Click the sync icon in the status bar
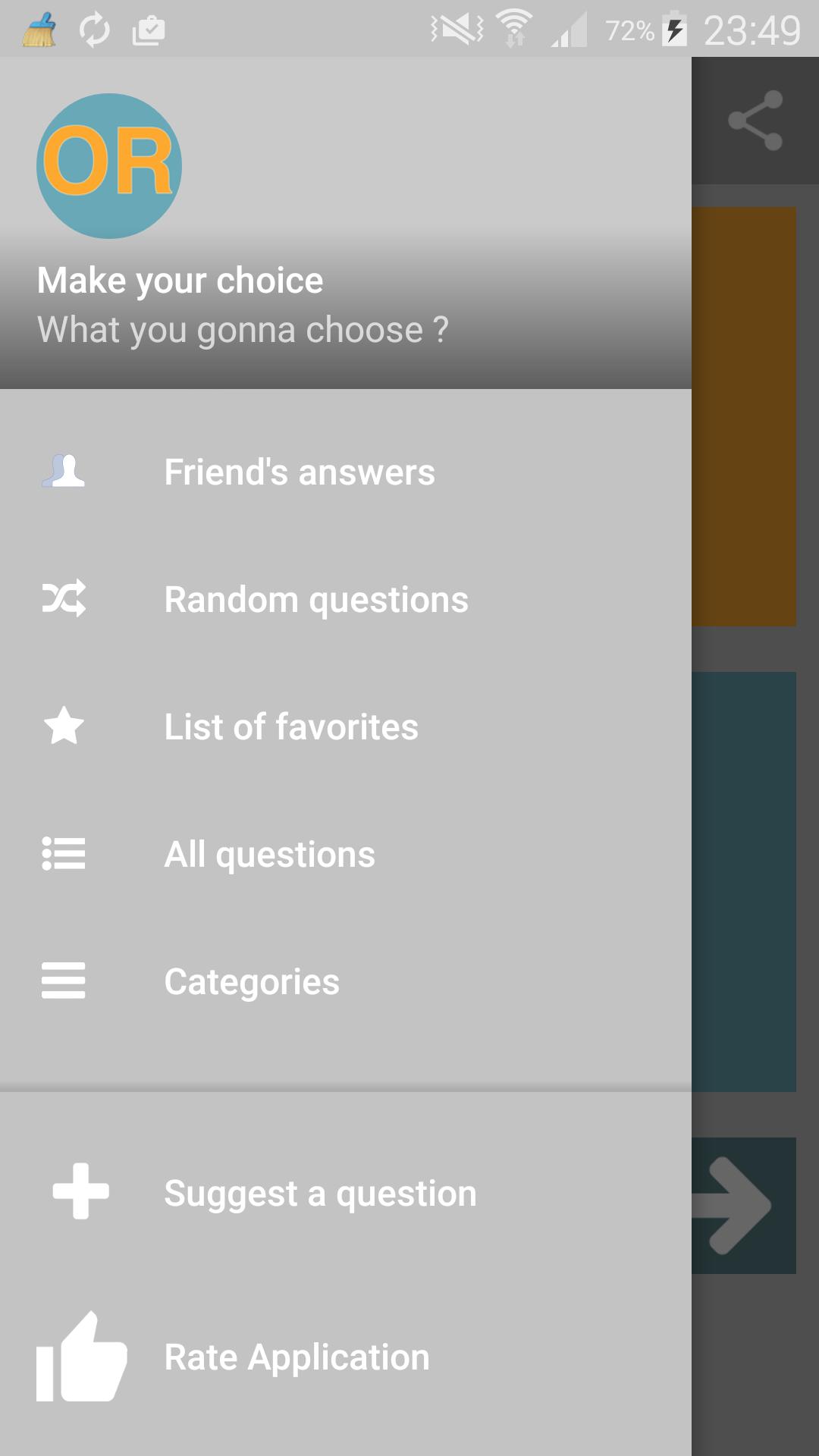The height and width of the screenshot is (1456, 819). [x=94, y=28]
